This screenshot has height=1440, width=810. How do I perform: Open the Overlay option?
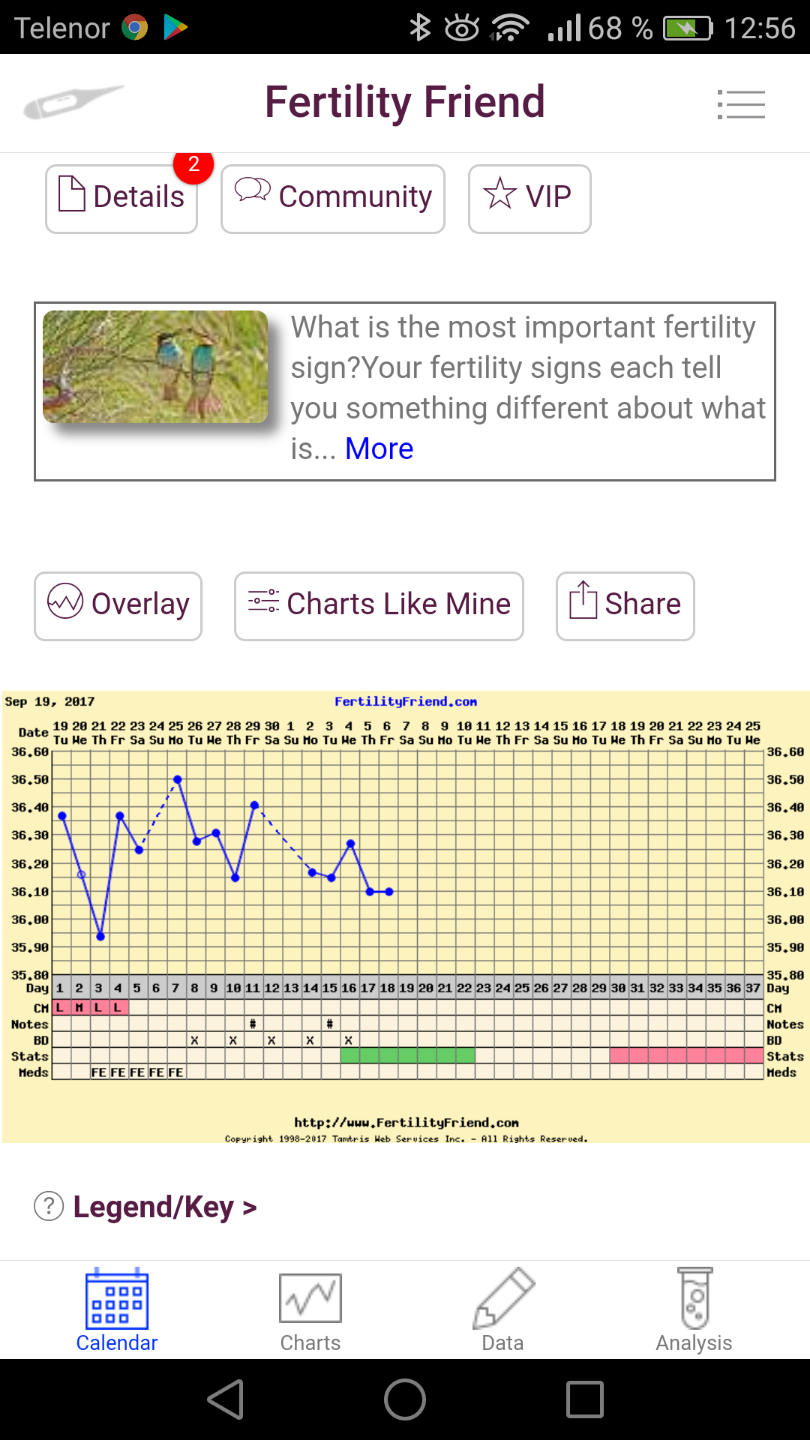tap(118, 605)
